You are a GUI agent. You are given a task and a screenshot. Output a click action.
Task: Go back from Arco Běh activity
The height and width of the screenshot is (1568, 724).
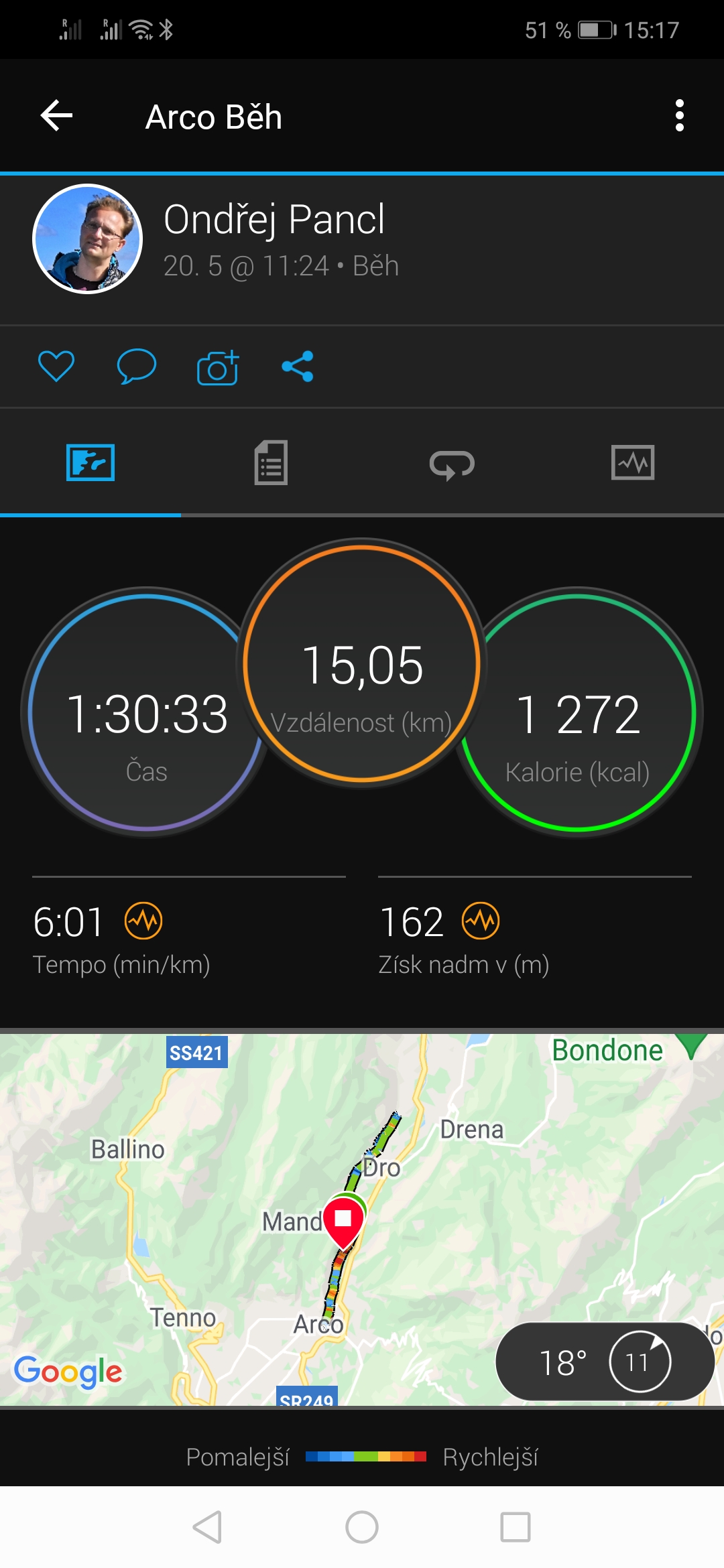coord(57,116)
